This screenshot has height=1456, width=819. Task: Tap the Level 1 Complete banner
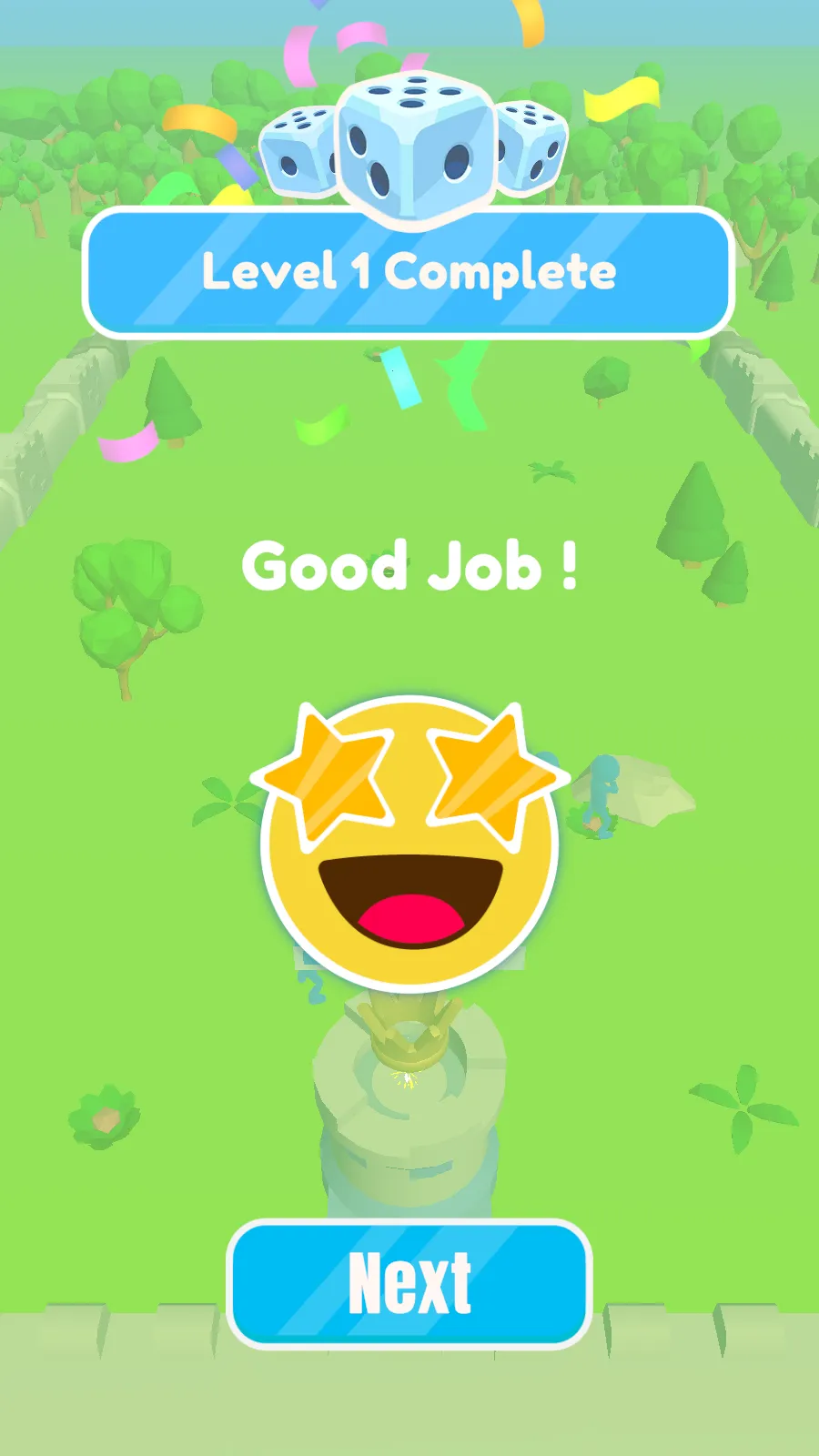pos(409,273)
